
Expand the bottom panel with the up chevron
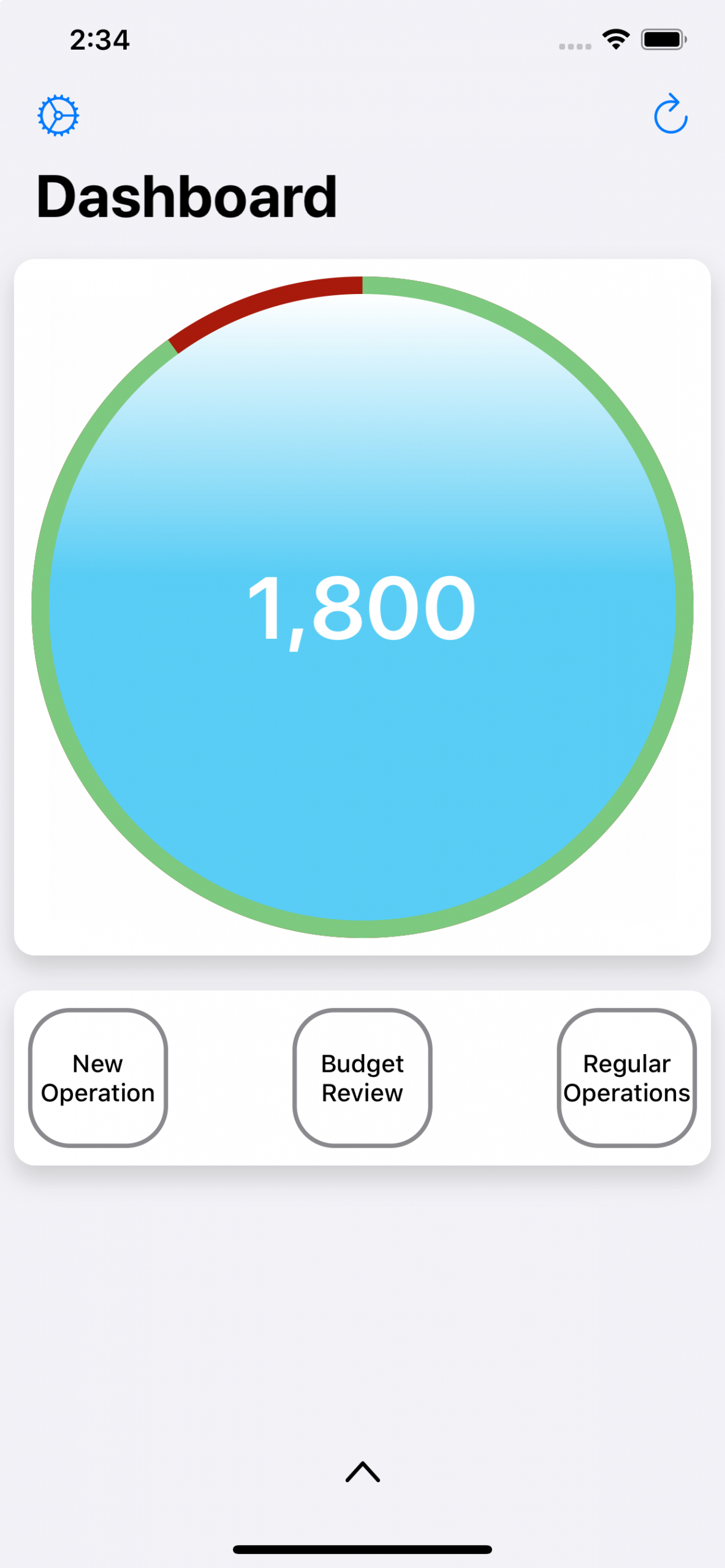tap(363, 1471)
